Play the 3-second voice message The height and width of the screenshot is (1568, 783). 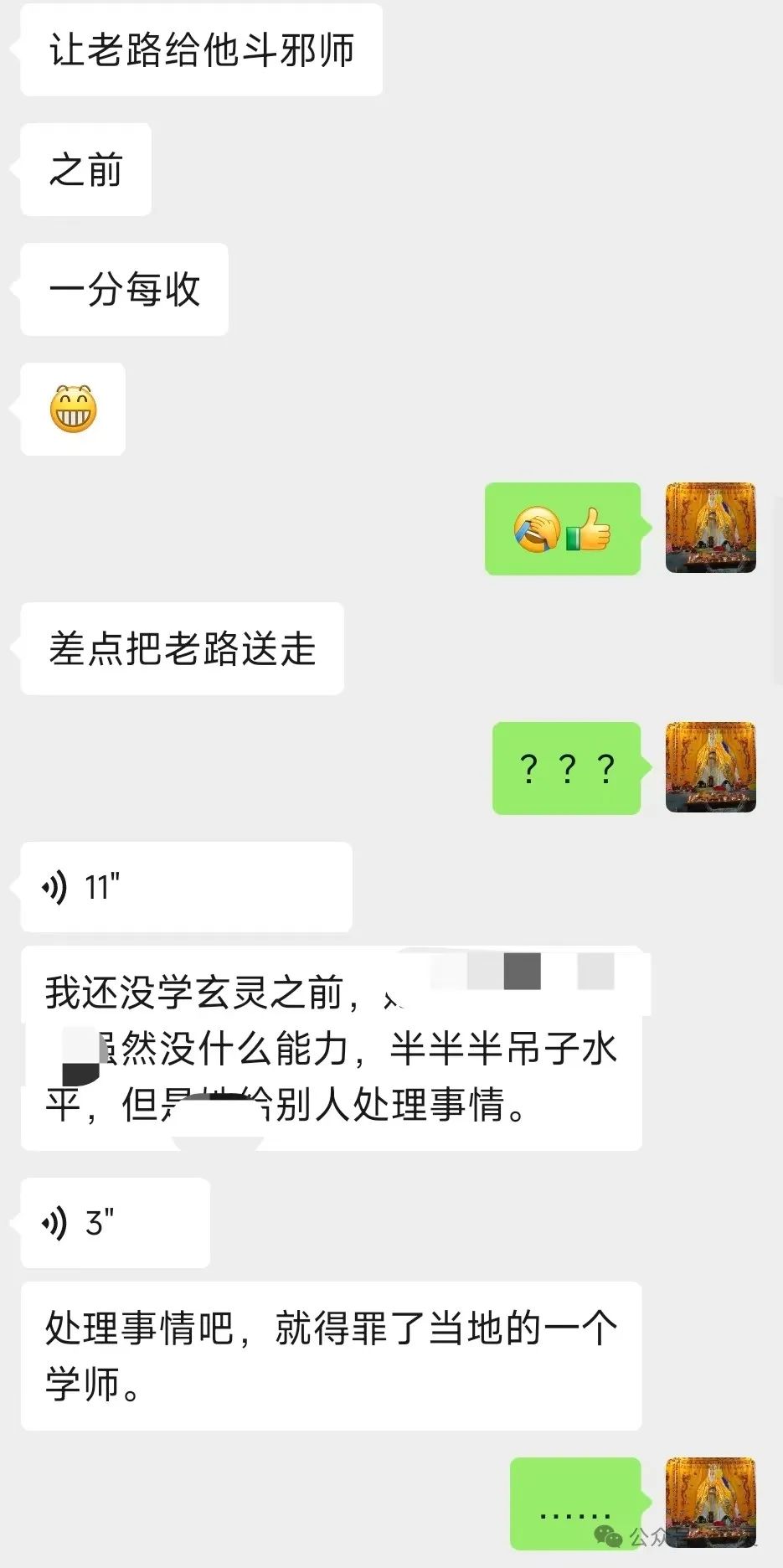115,1222
